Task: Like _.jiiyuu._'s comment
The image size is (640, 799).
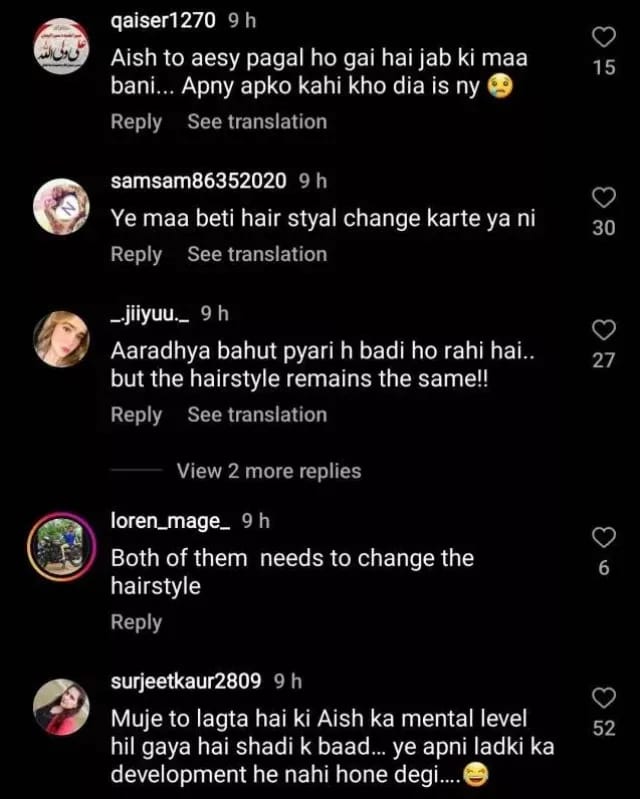Action: 603,330
